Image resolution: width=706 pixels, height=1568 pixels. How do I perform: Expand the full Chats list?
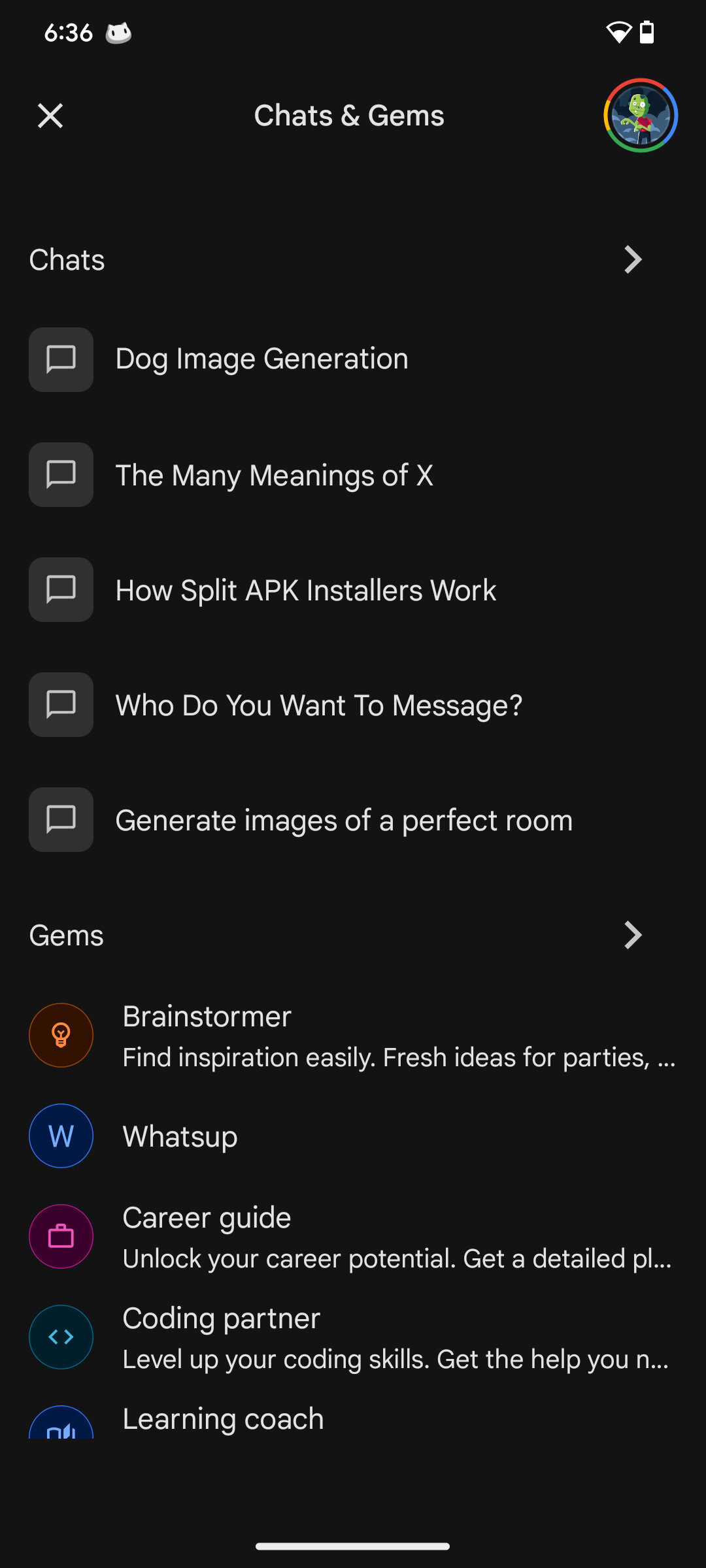click(632, 260)
